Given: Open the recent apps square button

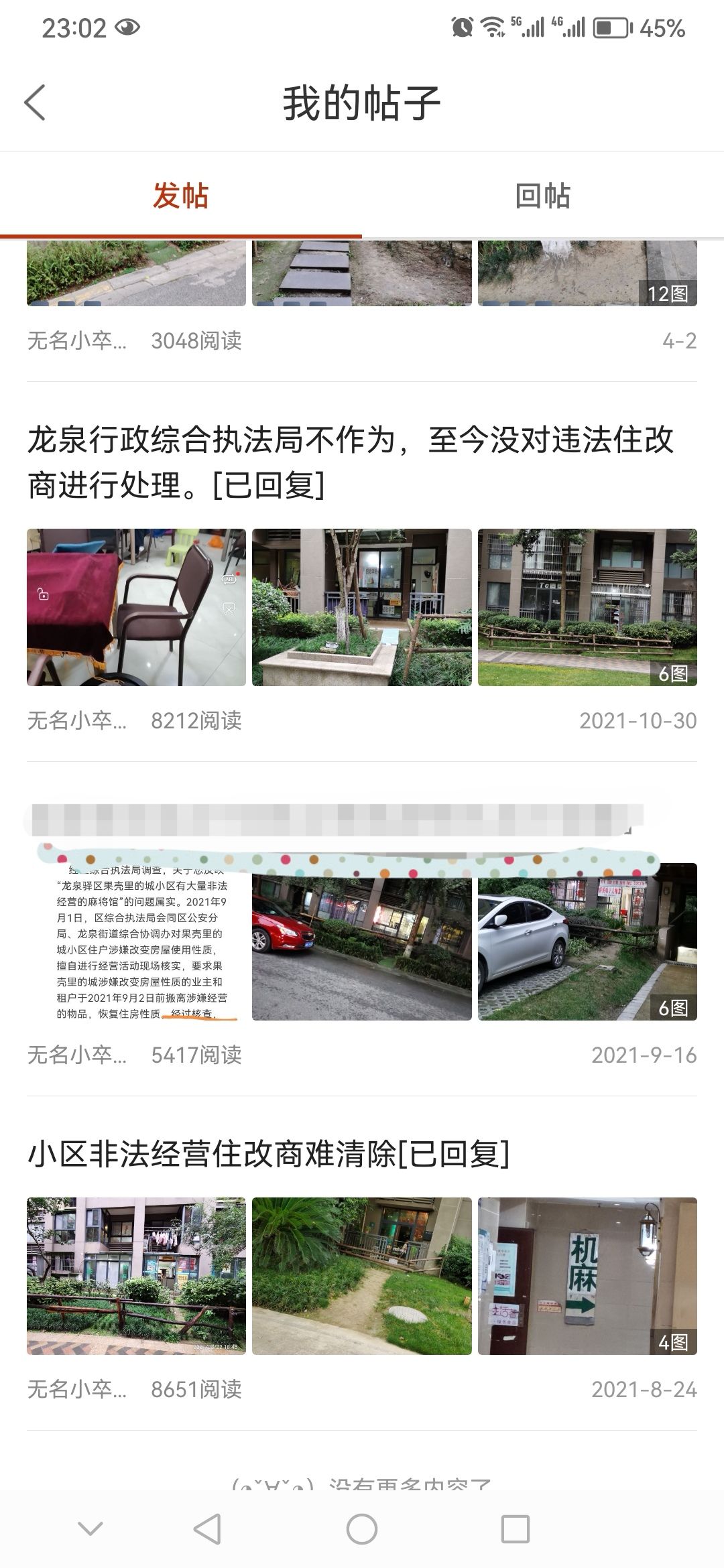Looking at the screenshot, I should 515,1529.
